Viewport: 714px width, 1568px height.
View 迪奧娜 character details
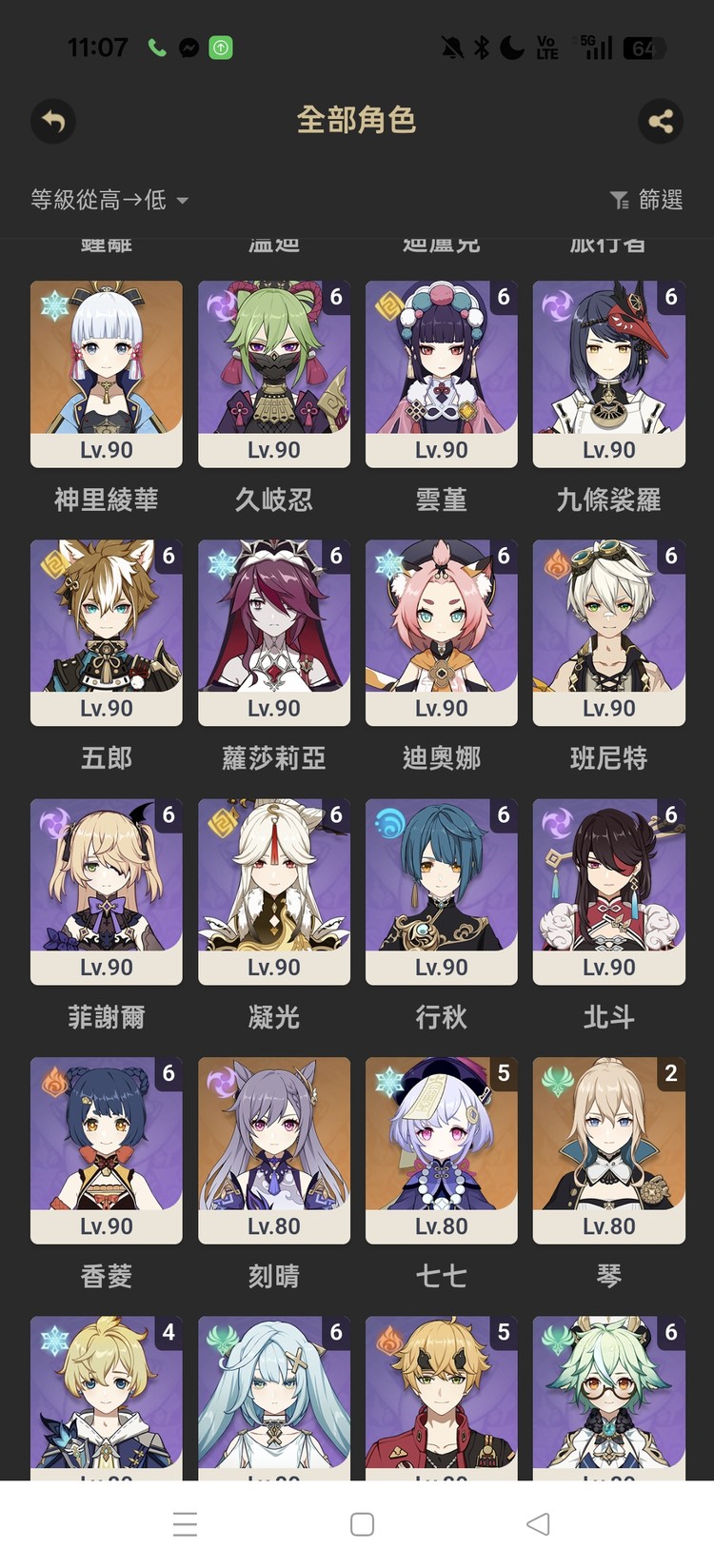click(442, 632)
